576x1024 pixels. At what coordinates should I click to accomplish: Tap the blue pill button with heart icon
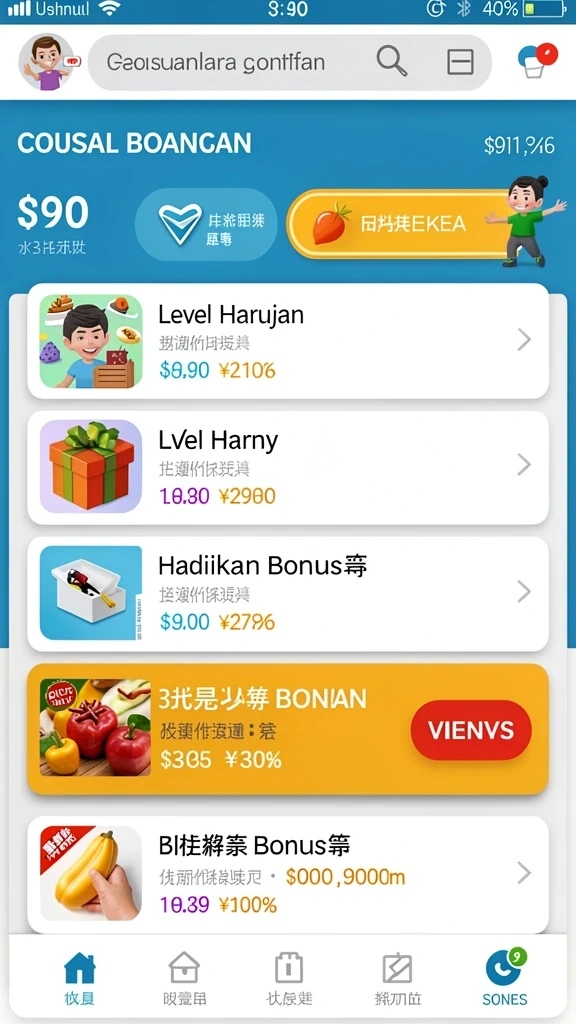coord(206,225)
